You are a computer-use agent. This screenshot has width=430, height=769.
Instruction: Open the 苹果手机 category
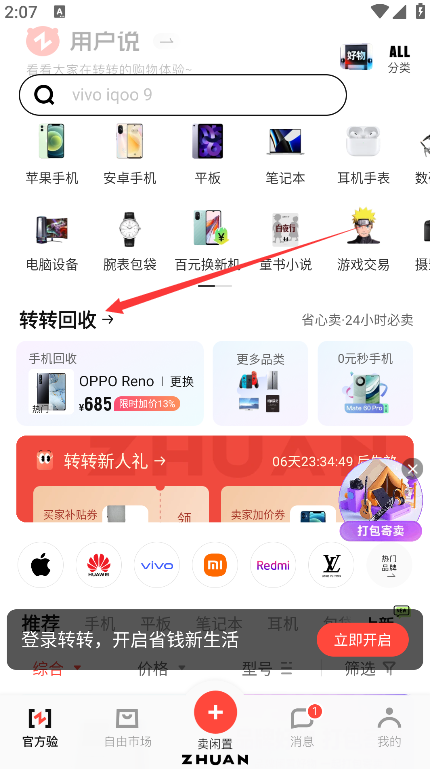(x=52, y=154)
